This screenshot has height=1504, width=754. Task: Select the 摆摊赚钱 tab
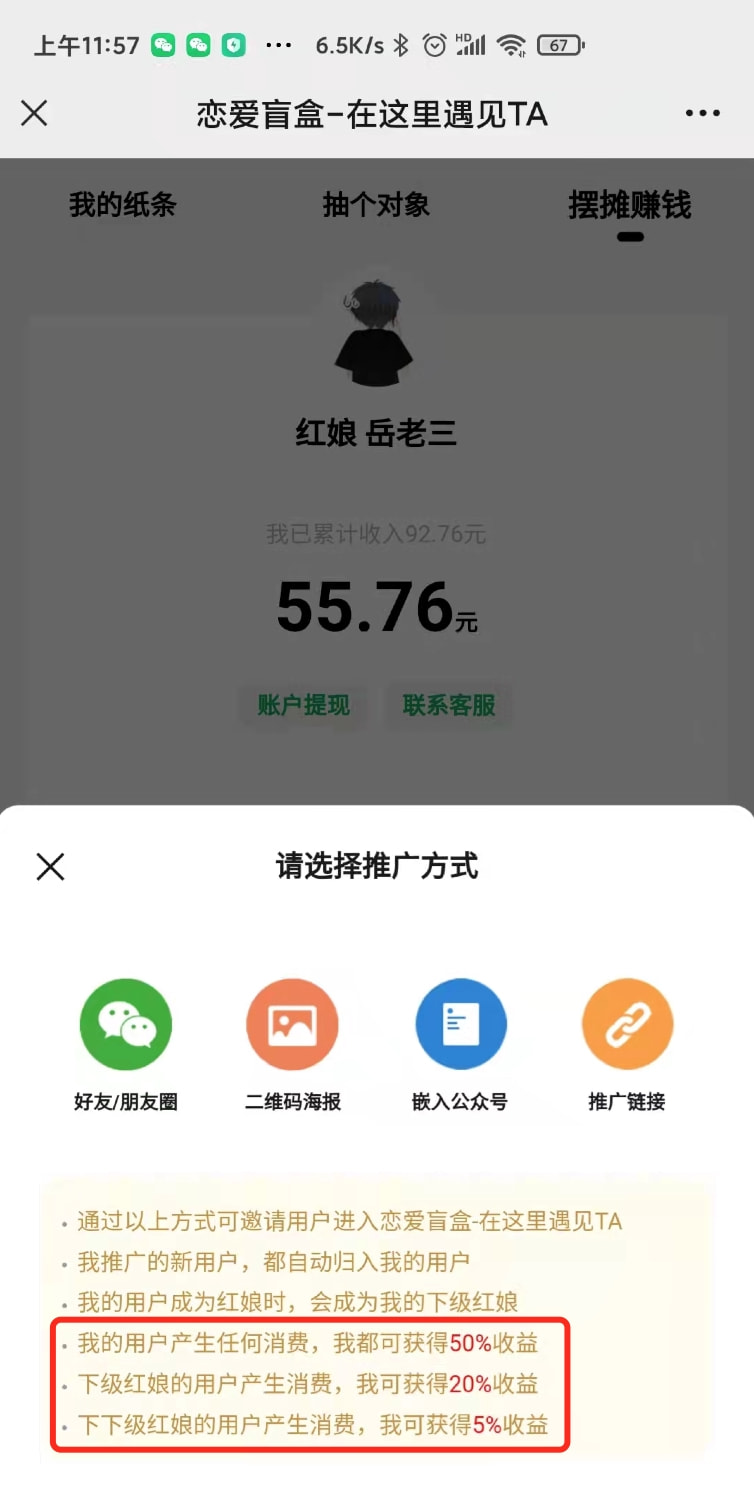(630, 206)
